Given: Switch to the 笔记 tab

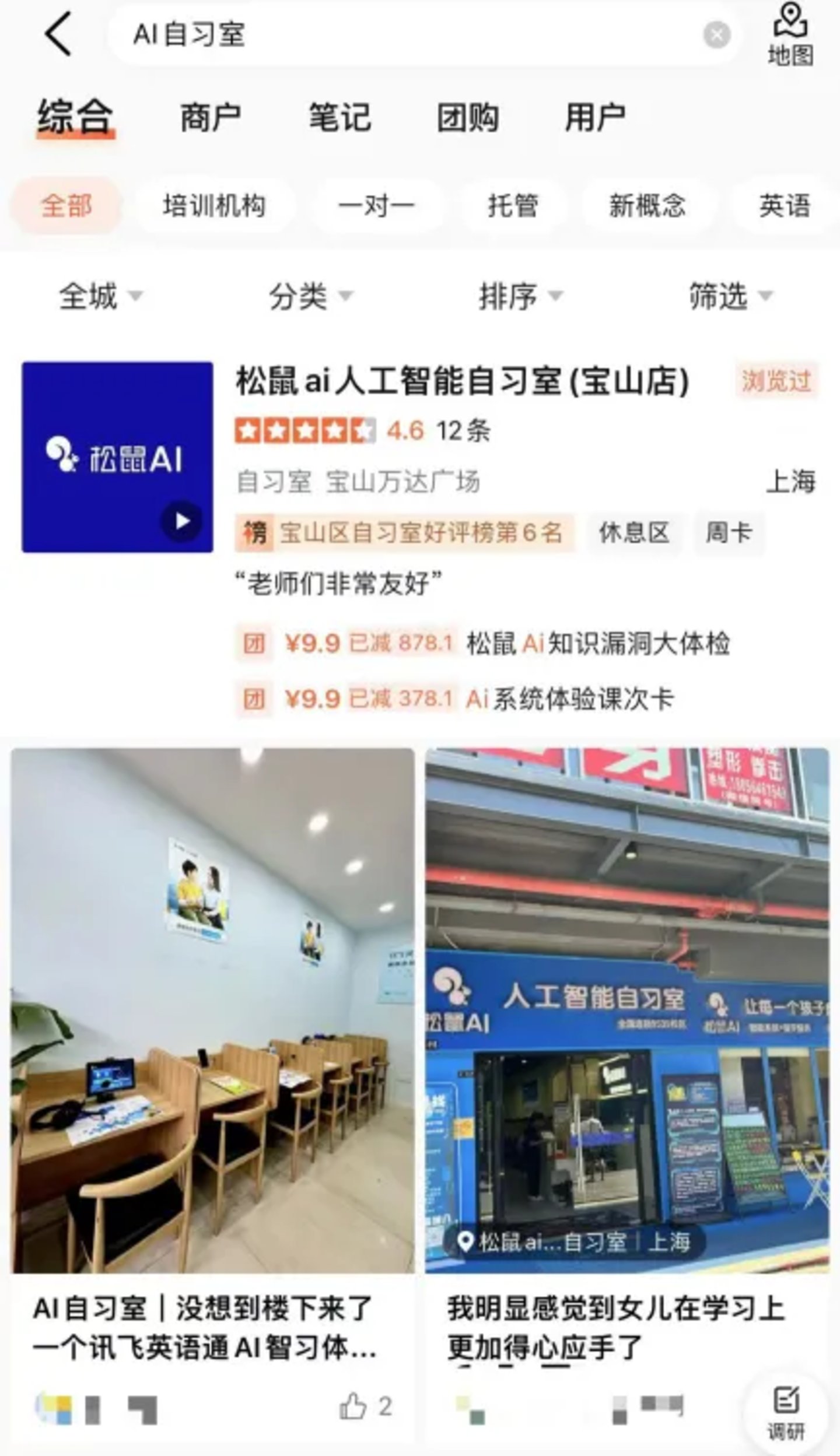Looking at the screenshot, I should 339,118.
